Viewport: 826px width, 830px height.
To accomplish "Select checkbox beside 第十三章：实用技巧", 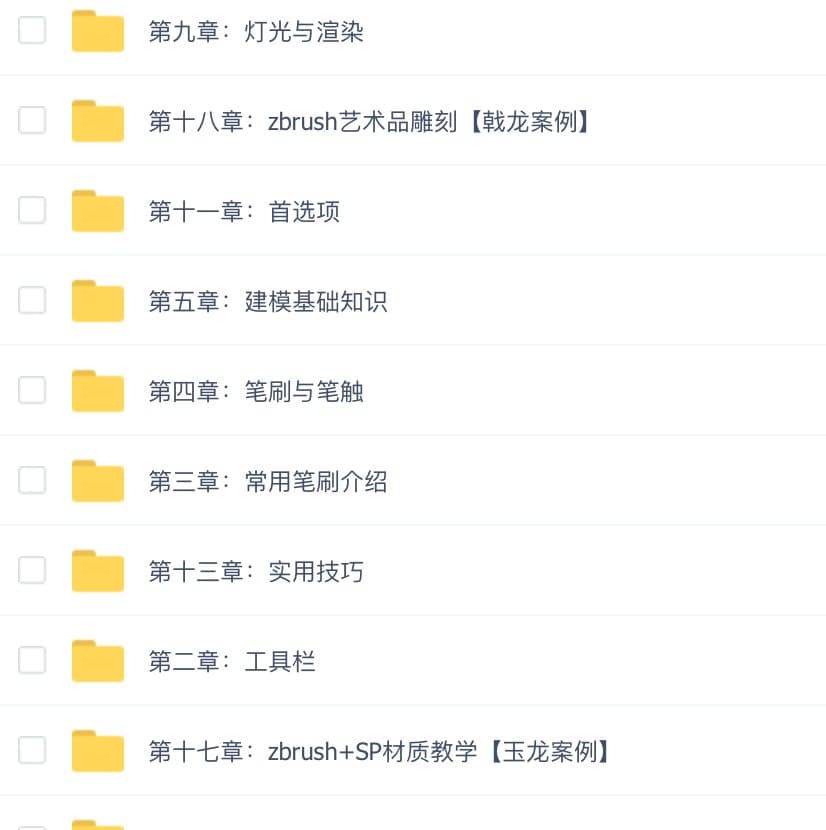I will point(32,571).
